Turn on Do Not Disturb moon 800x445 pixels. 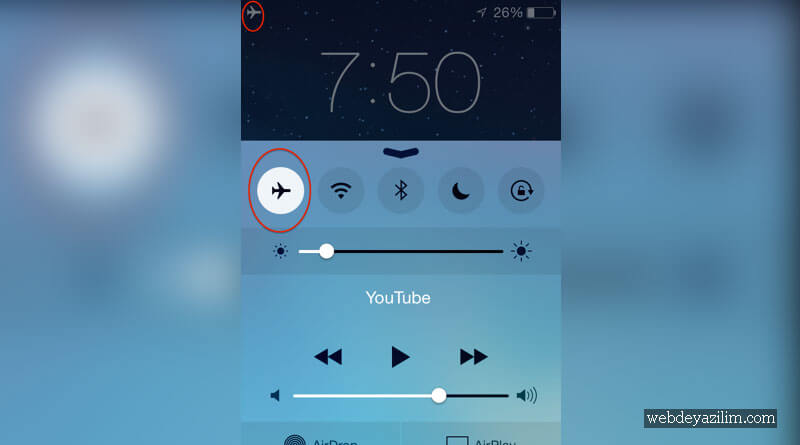[x=461, y=190]
